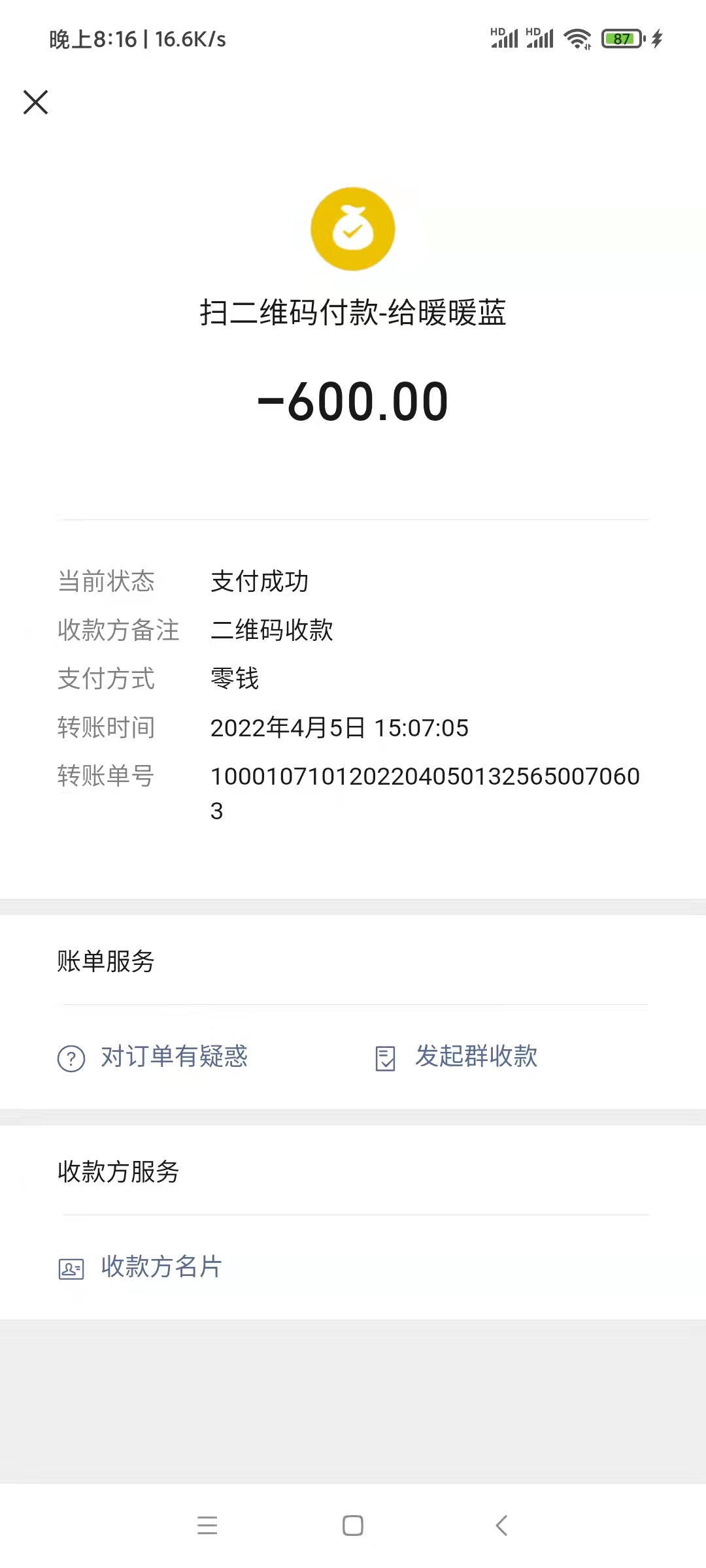View 收款方名片 payee card
Screen dimensions: 706x1568
(x=161, y=1267)
